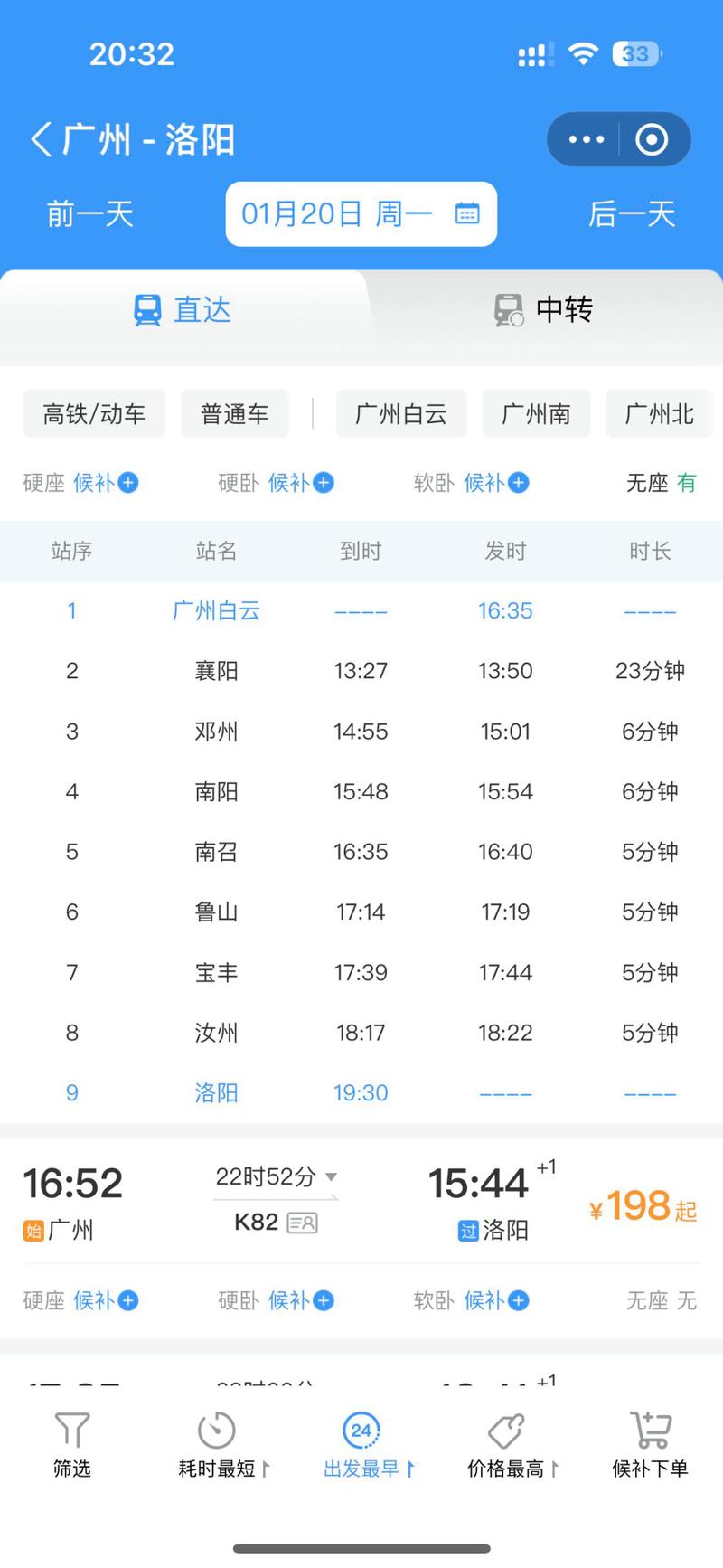Go to 前一天 (previous day)
723x1568 pixels.
90,214
